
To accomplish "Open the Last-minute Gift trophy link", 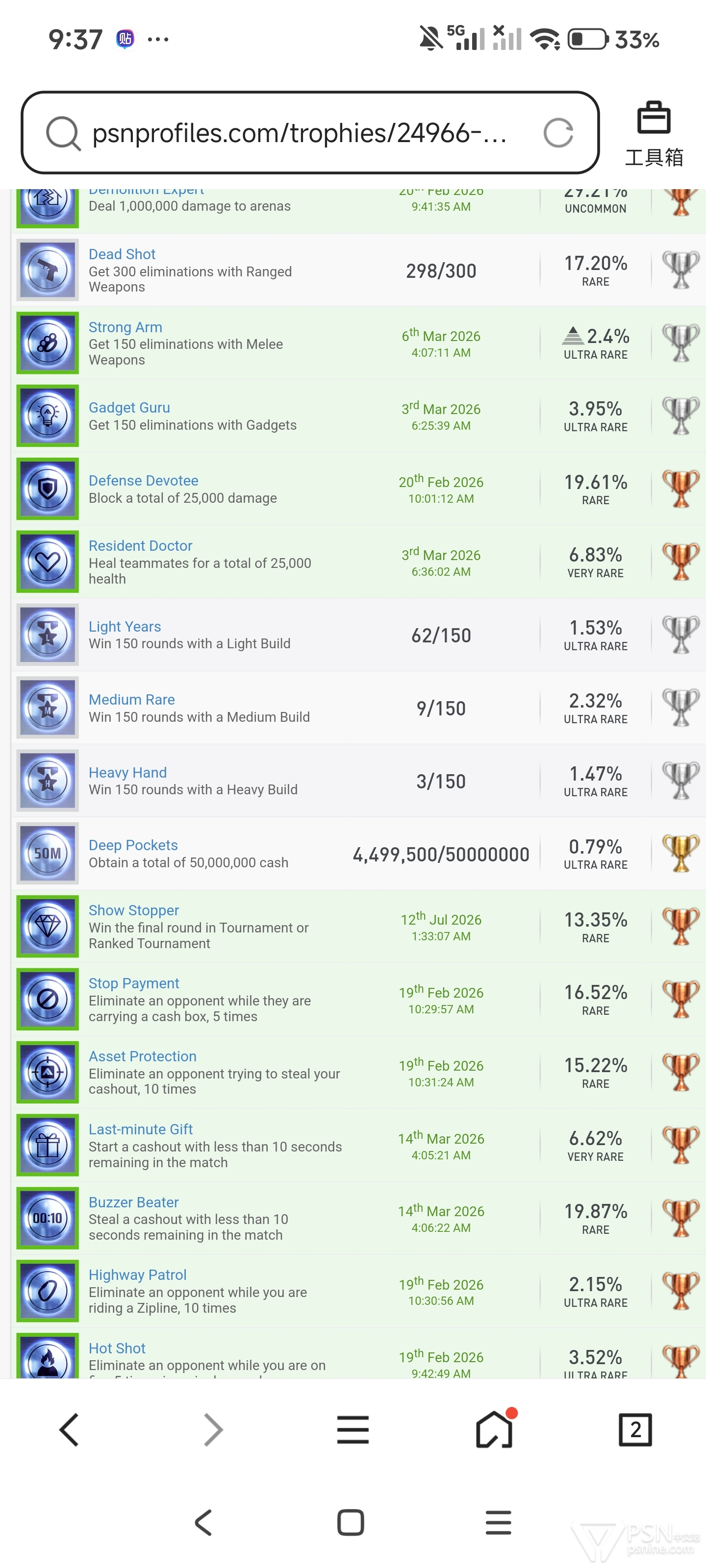I will (141, 1129).
